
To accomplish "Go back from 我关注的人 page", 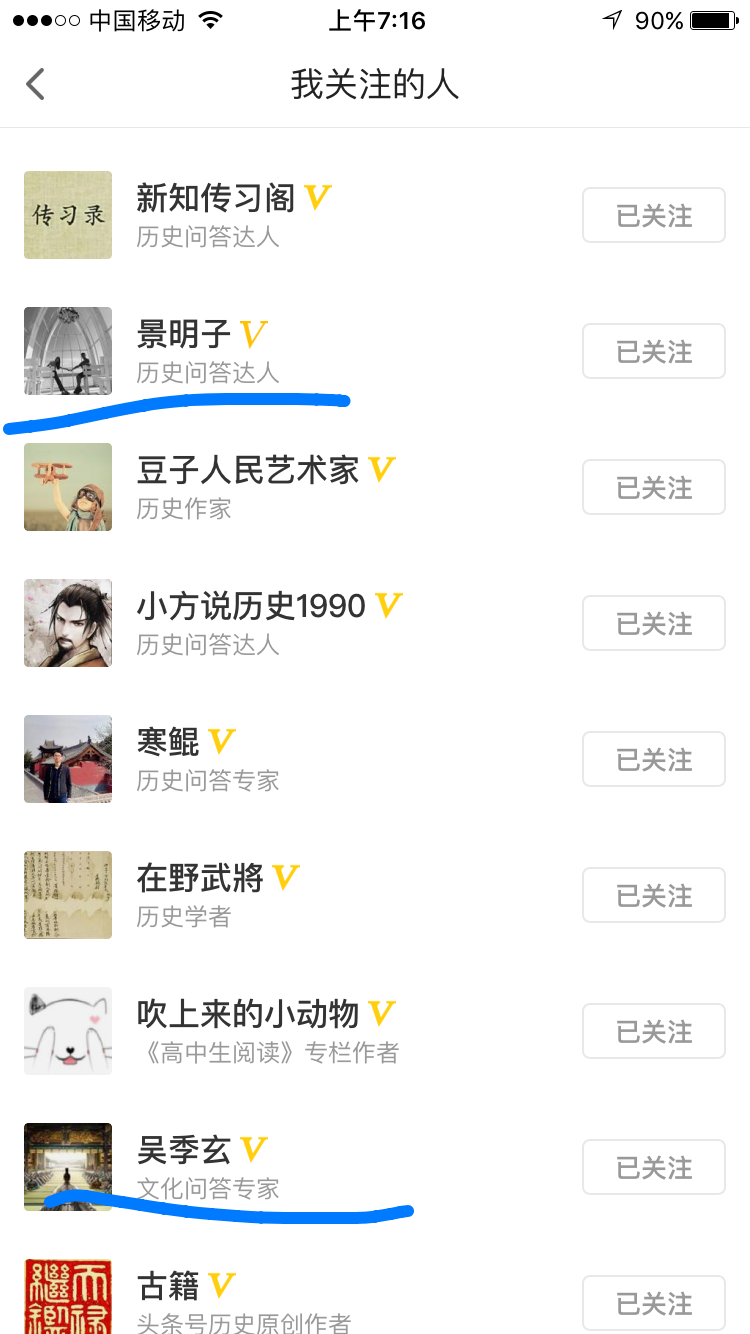I will [x=36, y=84].
